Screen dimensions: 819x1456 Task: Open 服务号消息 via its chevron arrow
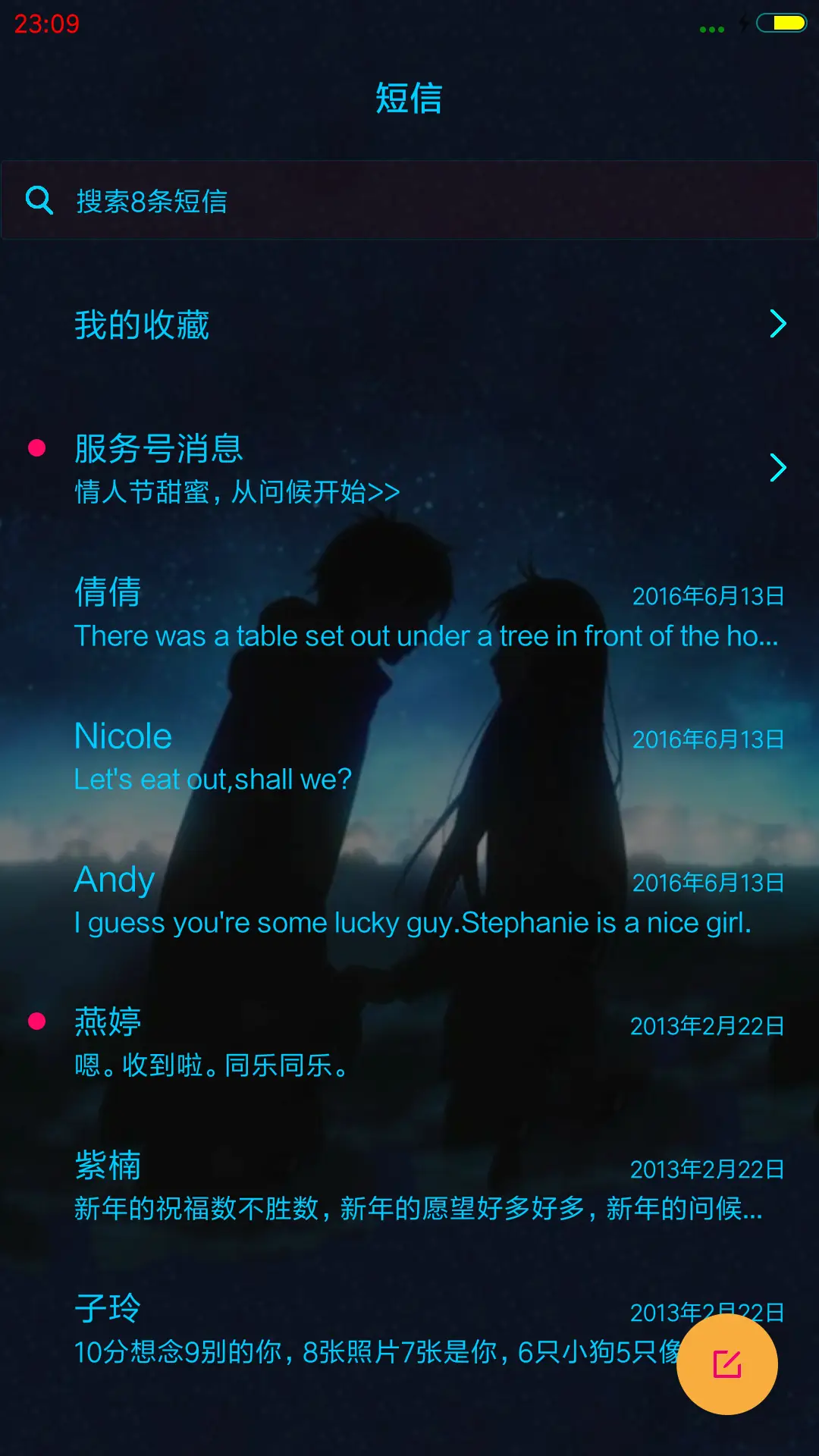pyautogui.click(x=778, y=468)
